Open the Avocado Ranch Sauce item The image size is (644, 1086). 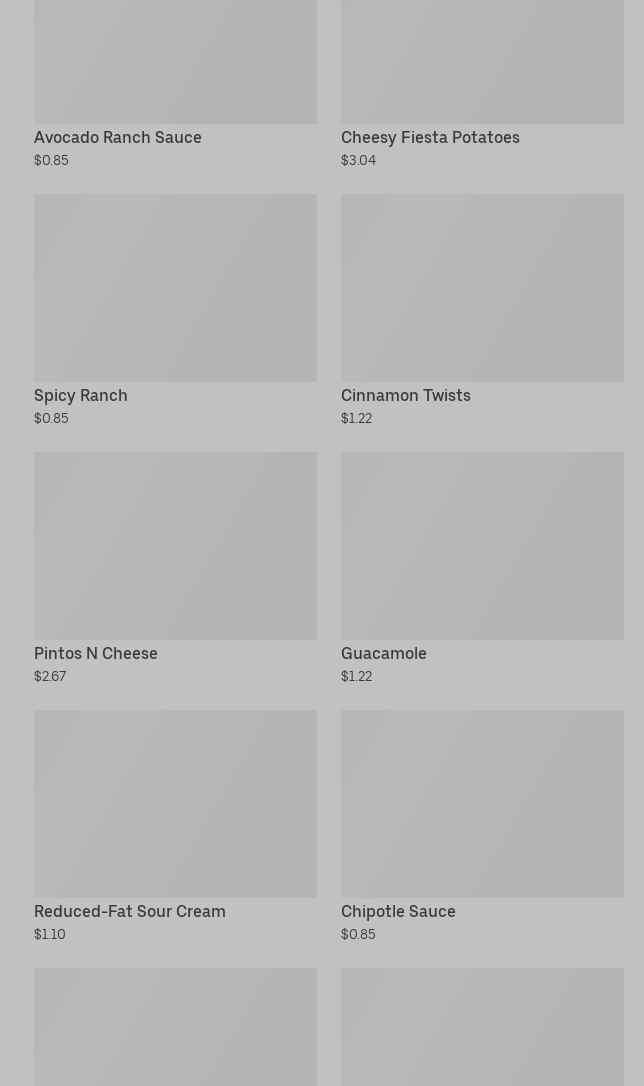pos(175,83)
